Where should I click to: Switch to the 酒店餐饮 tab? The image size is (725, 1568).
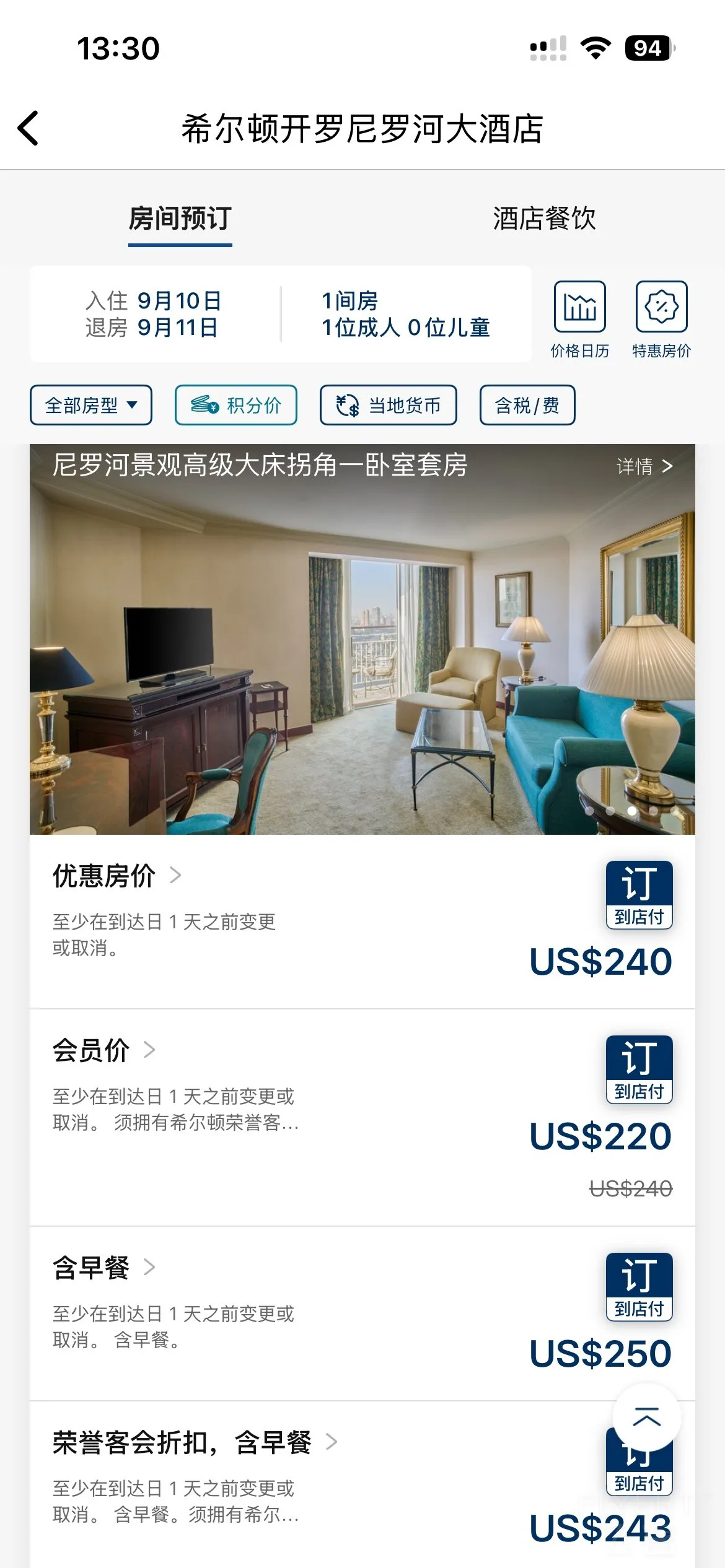pyautogui.click(x=544, y=219)
